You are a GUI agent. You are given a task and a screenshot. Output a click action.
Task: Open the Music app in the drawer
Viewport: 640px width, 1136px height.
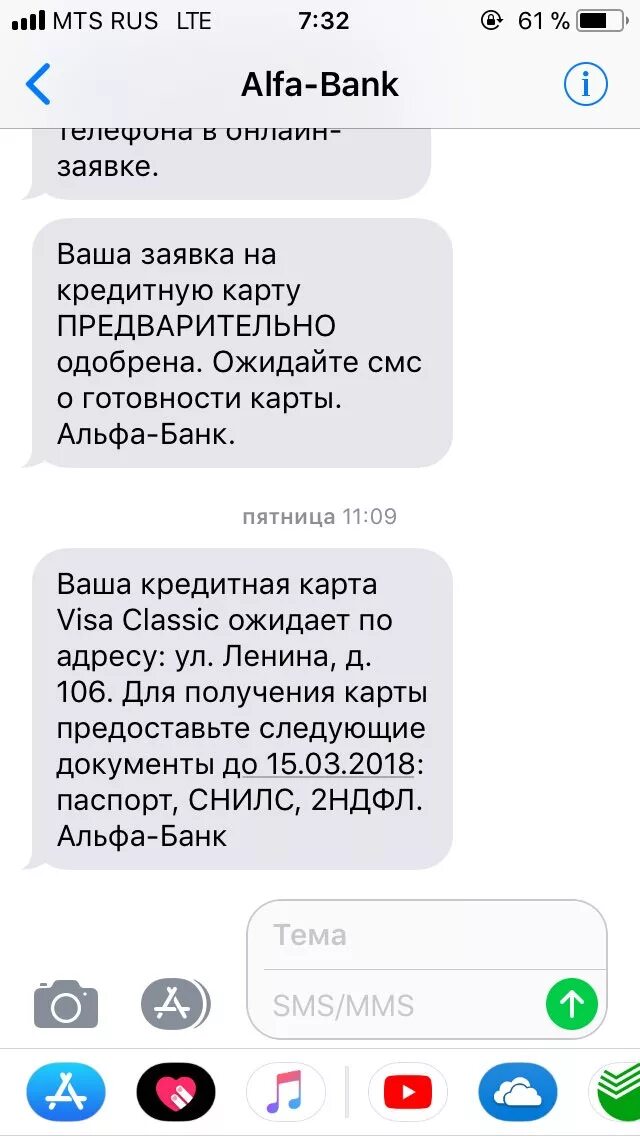pos(285,1091)
